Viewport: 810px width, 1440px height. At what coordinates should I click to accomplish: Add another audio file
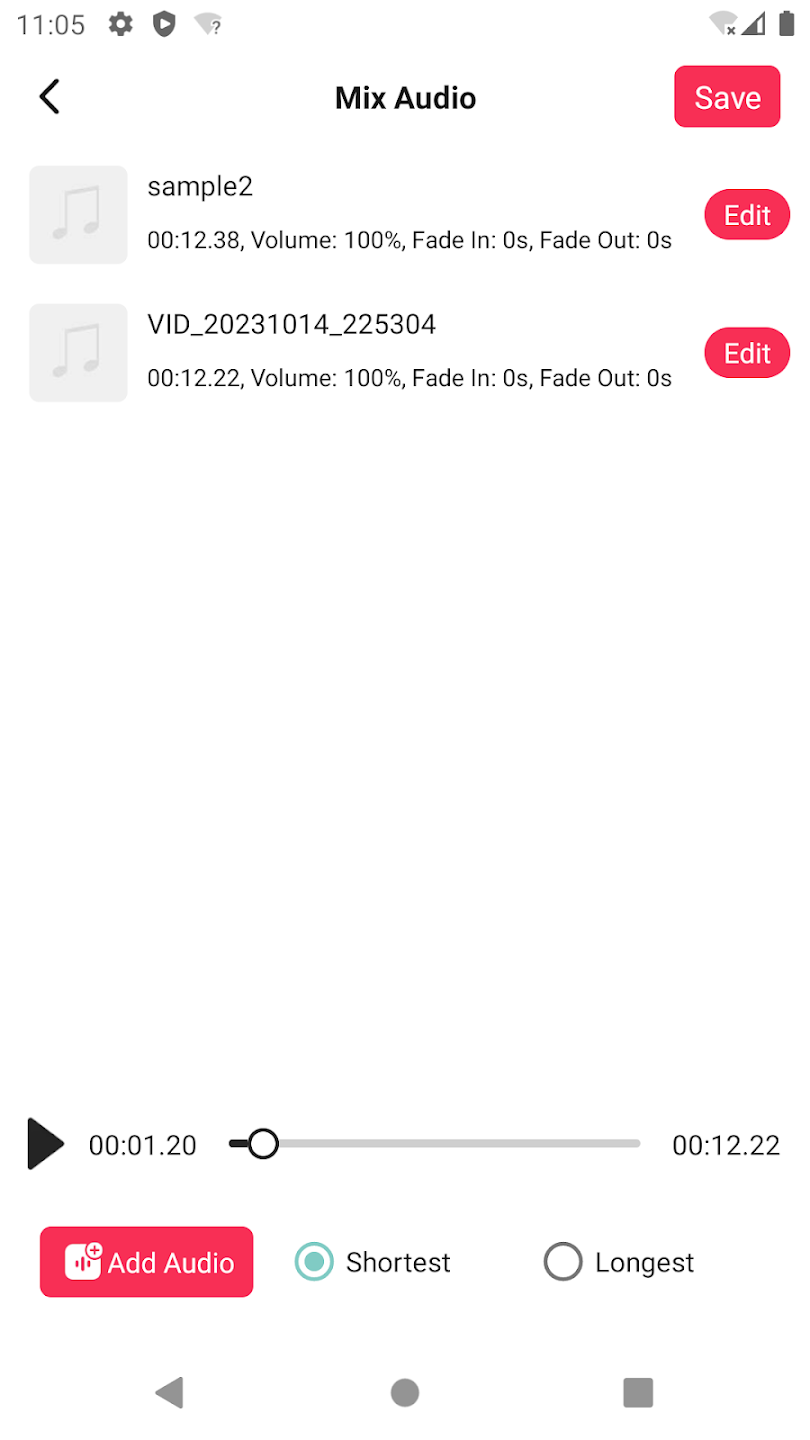point(147,1262)
